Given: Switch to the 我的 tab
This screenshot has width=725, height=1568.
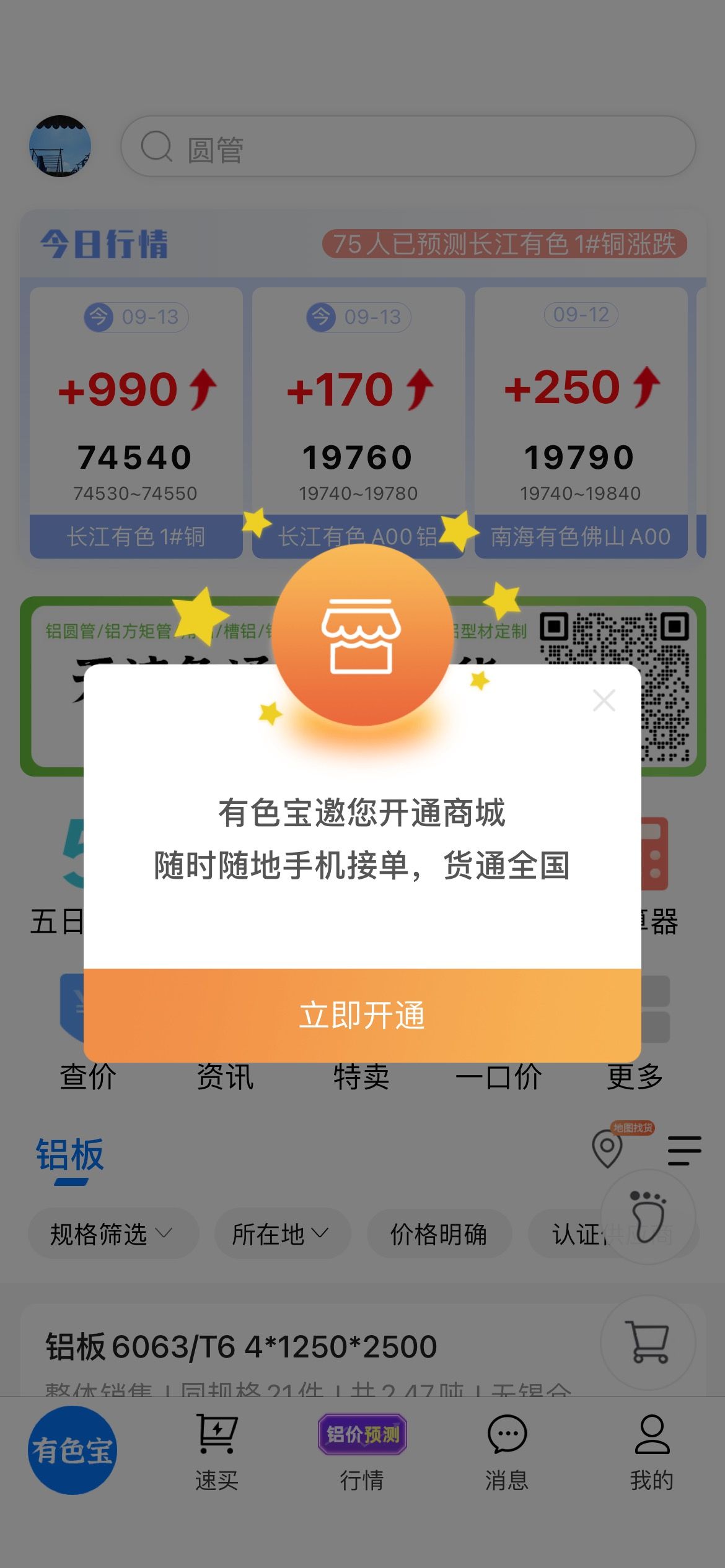Looking at the screenshot, I should click(652, 1452).
